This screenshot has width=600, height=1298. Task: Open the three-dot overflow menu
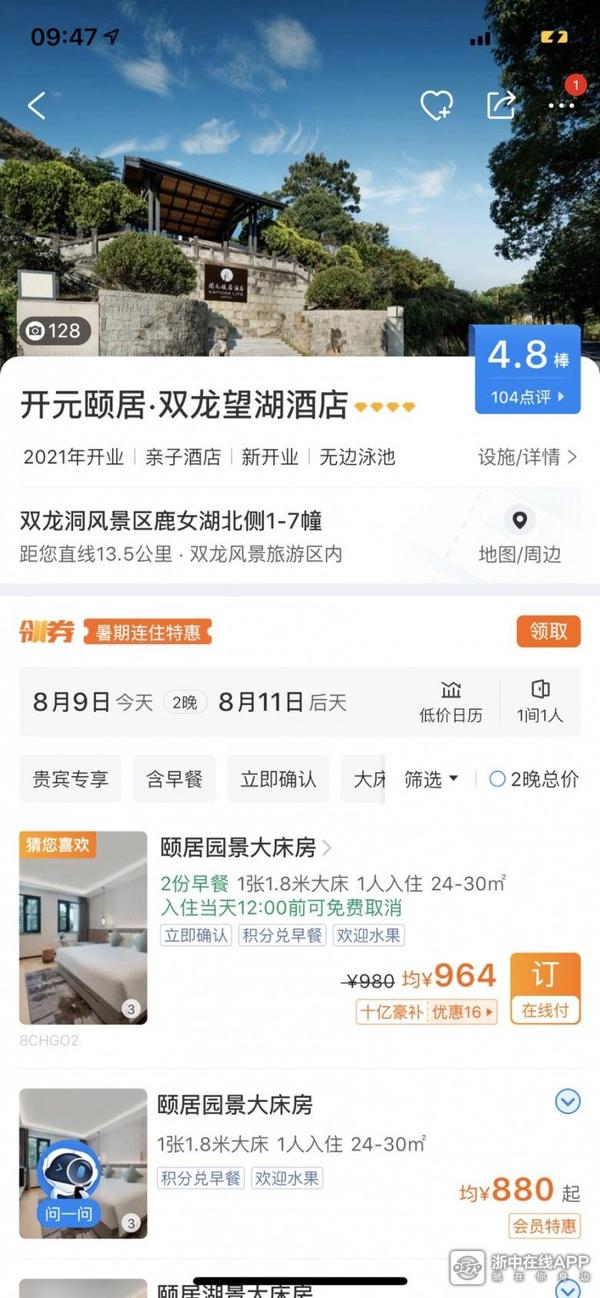pyautogui.click(x=562, y=105)
